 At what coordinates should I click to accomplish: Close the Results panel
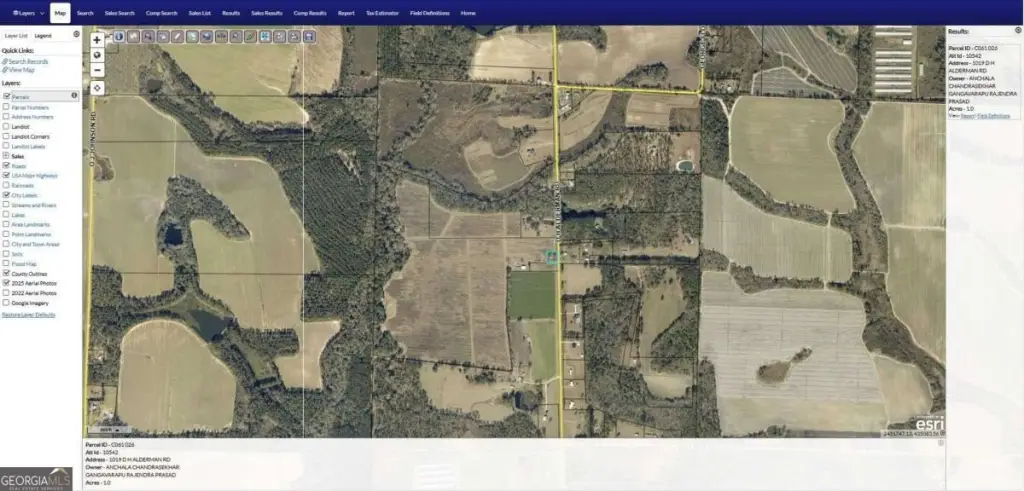point(1016,31)
